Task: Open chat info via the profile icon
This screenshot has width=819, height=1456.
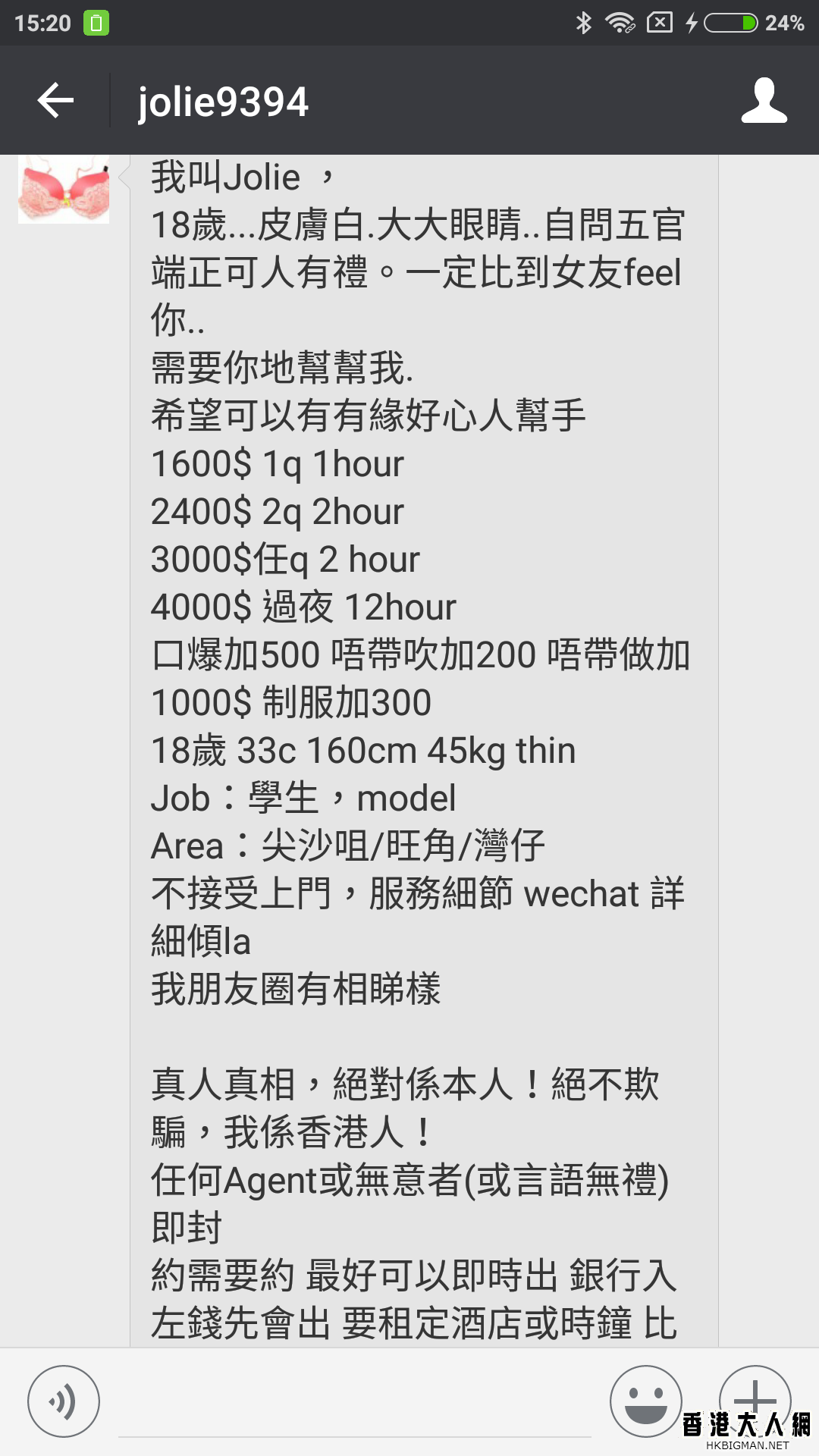Action: pos(764,100)
